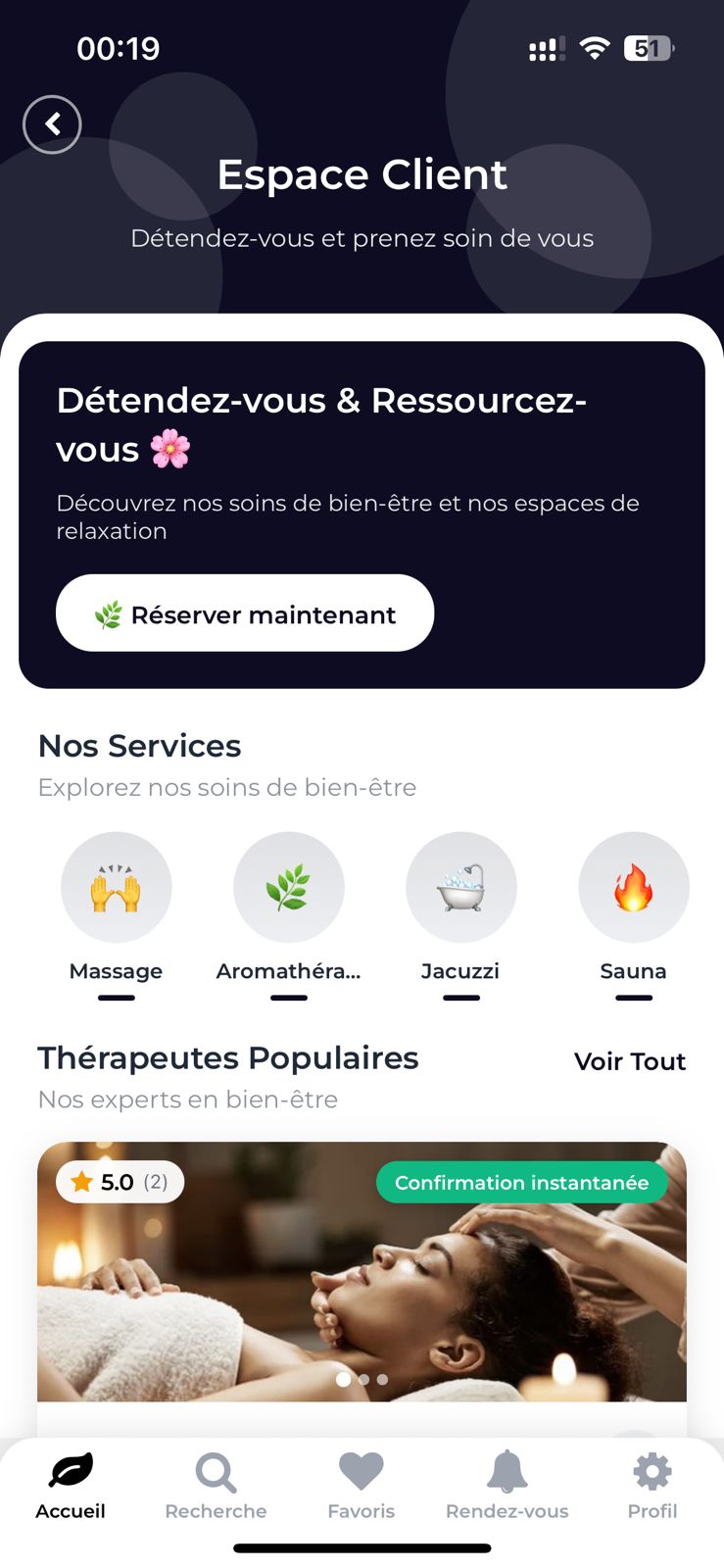Screen dimensions: 724x1568
Task: Switch to the Accueil tab
Action: pos(70,1480)
